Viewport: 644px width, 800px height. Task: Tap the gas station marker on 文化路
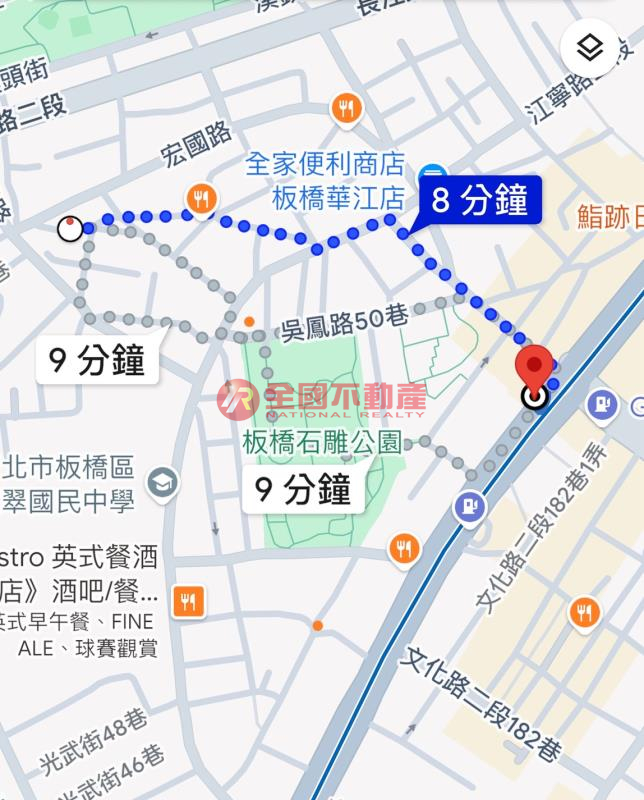(x=469, y=508)
